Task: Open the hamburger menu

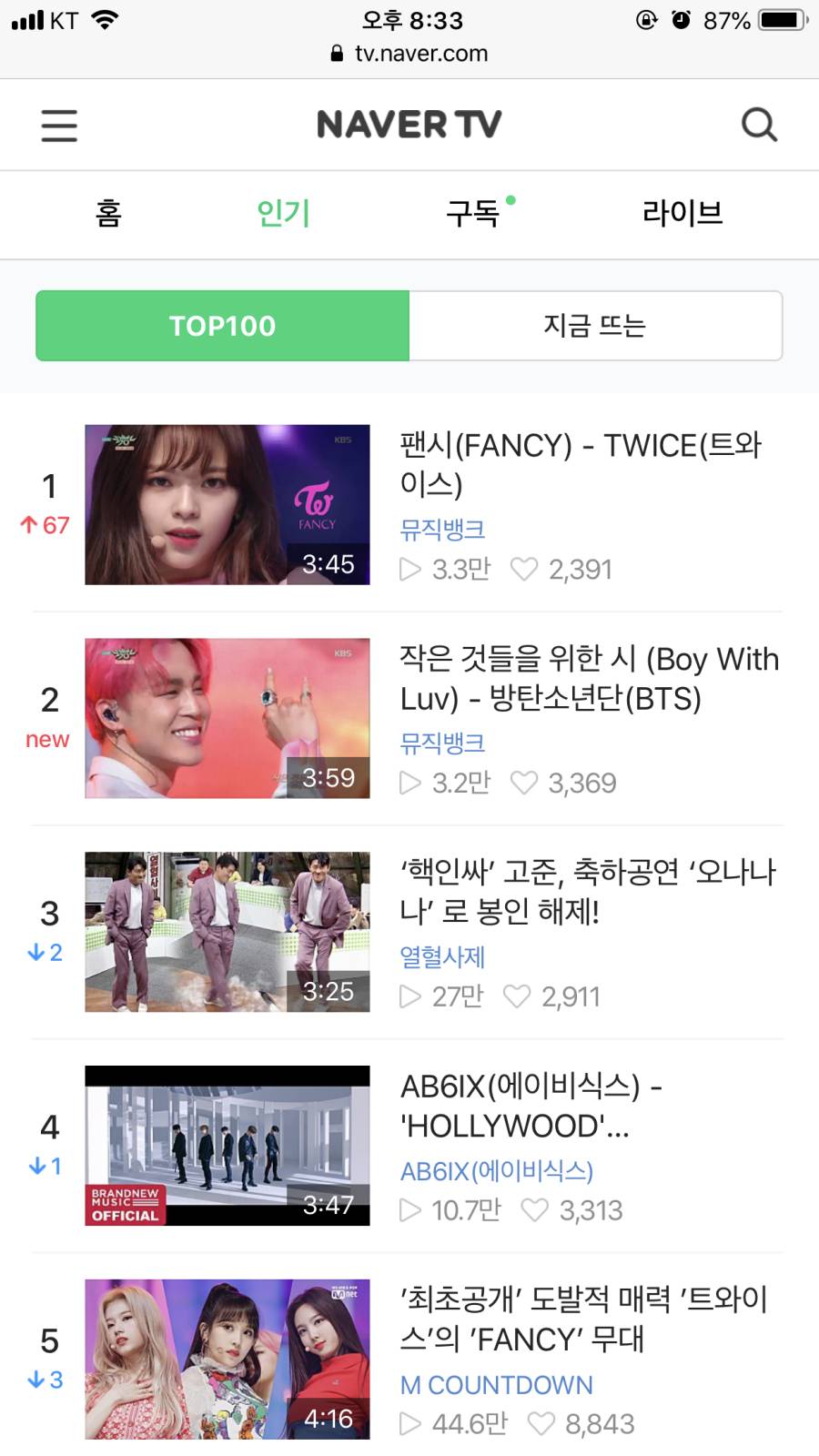Action: tap(59, 125)
